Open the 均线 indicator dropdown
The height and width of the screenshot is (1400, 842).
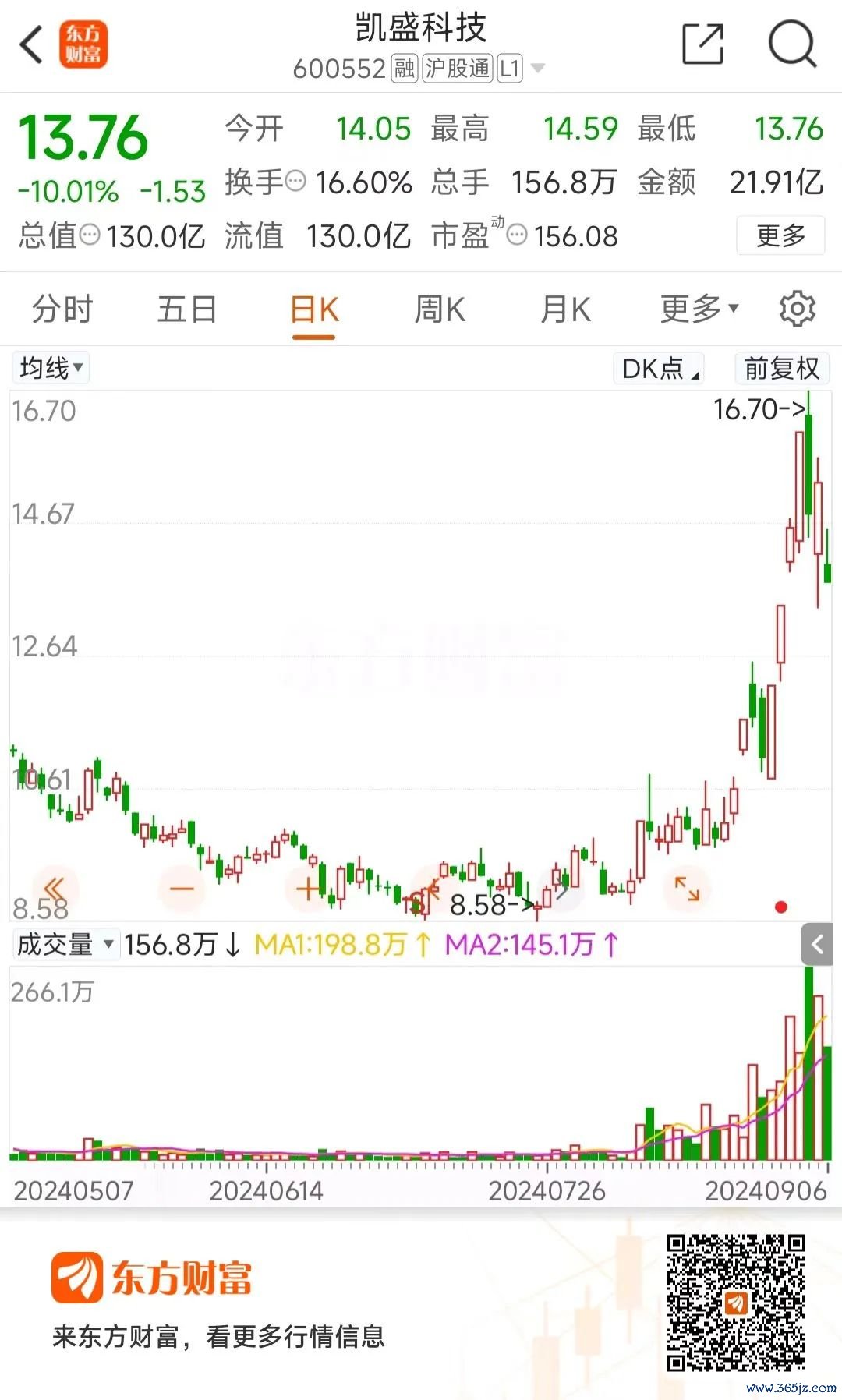(x=51, y=367)
